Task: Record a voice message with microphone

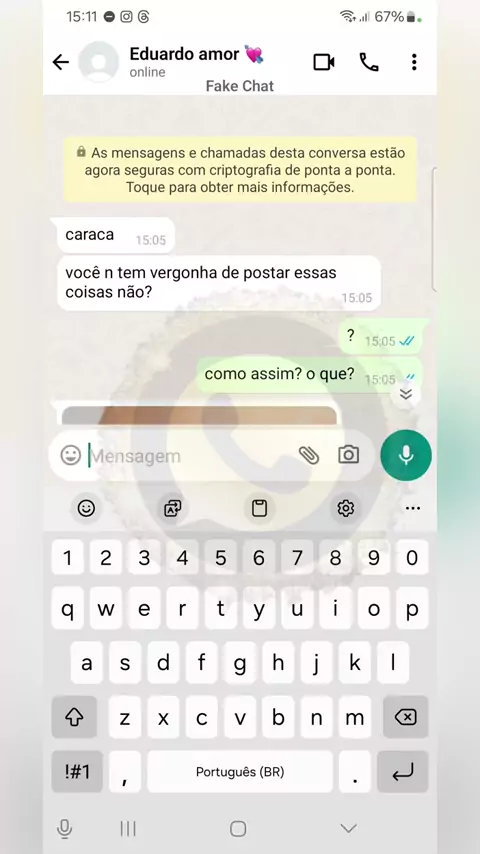Action: (406, 455)
